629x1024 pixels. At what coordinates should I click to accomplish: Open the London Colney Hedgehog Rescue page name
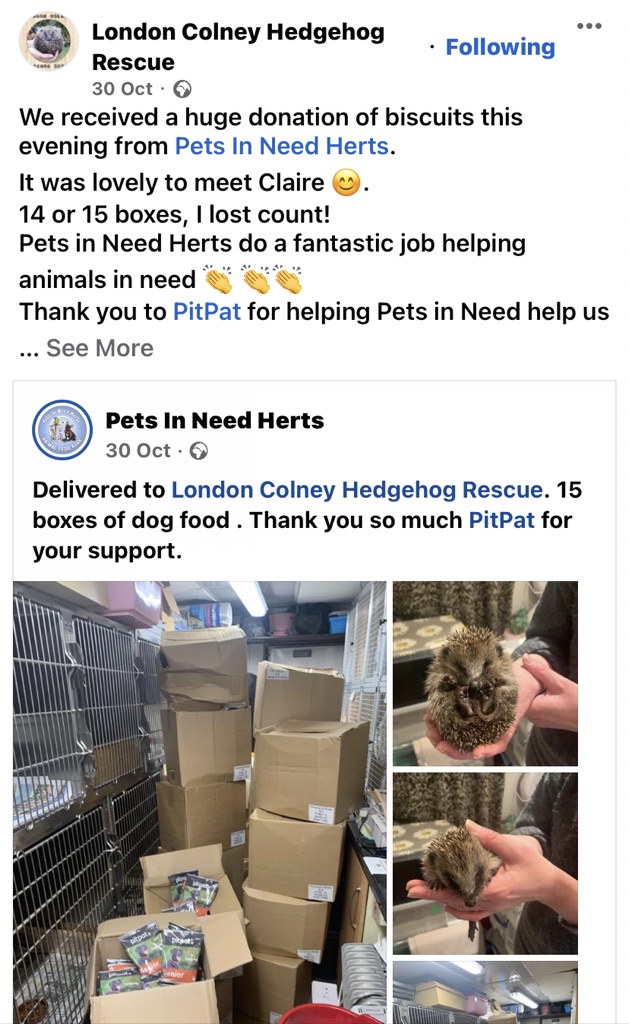tap(238, 46)
